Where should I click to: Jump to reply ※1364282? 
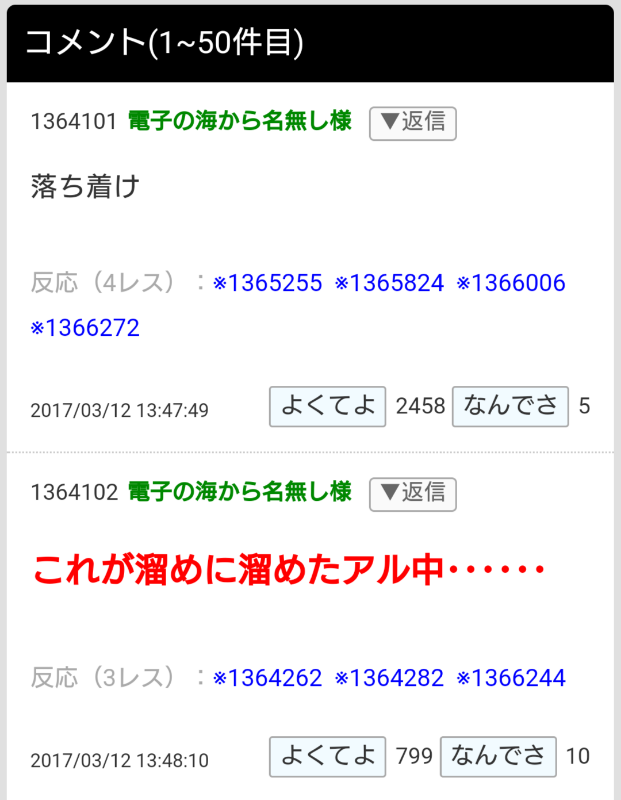(389, 679)
